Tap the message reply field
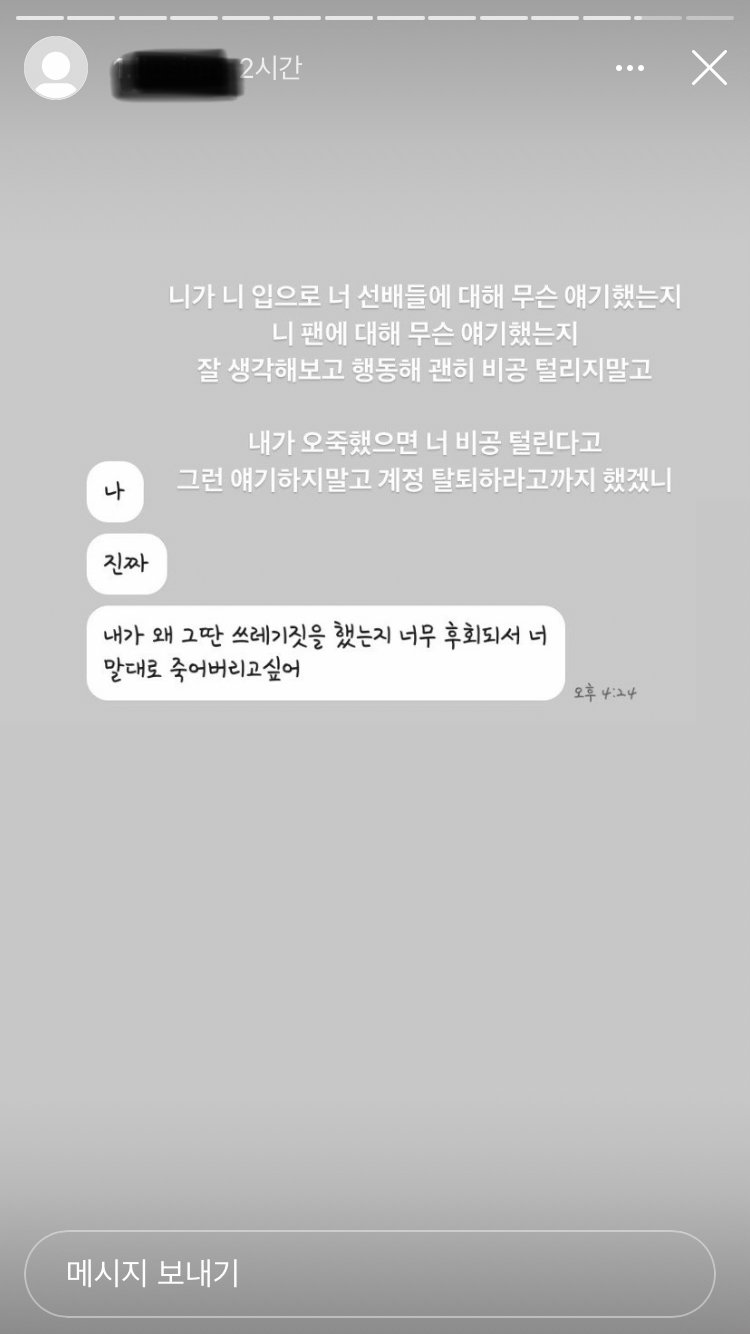 pos(370,1273)
